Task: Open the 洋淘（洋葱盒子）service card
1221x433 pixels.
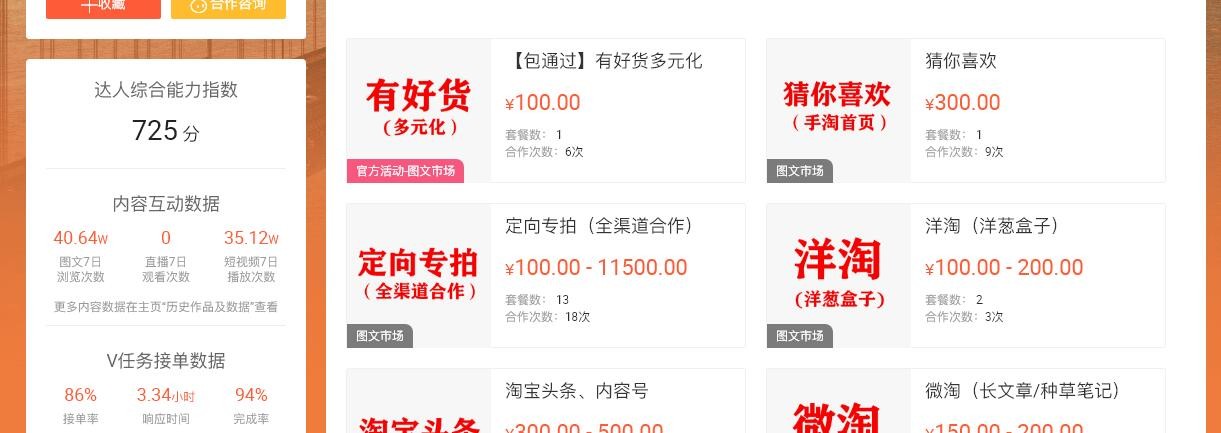Action: click(x=965, y=275)
